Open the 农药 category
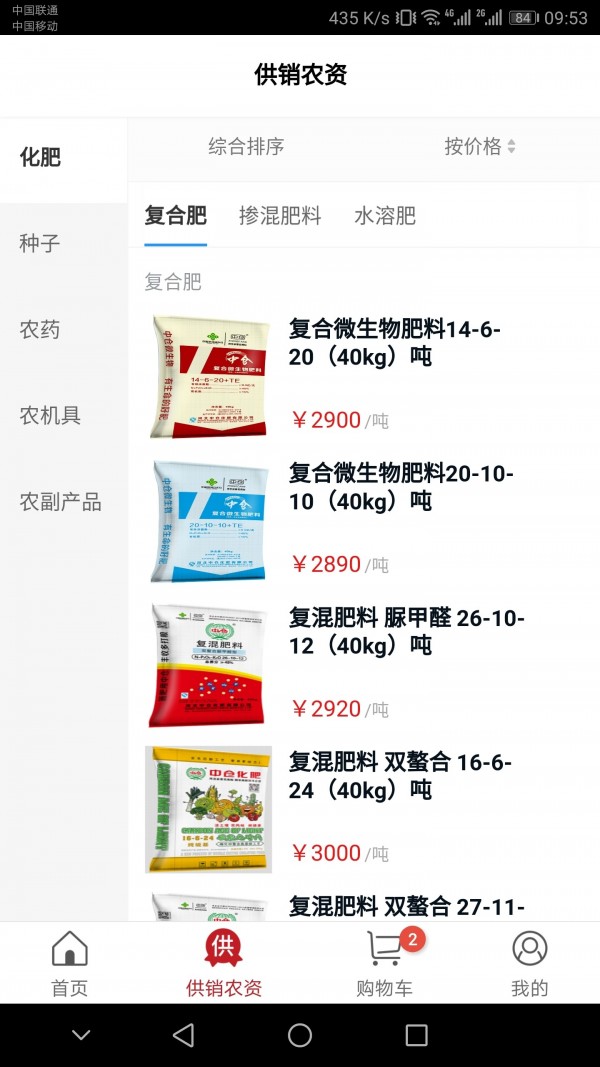 40,329
